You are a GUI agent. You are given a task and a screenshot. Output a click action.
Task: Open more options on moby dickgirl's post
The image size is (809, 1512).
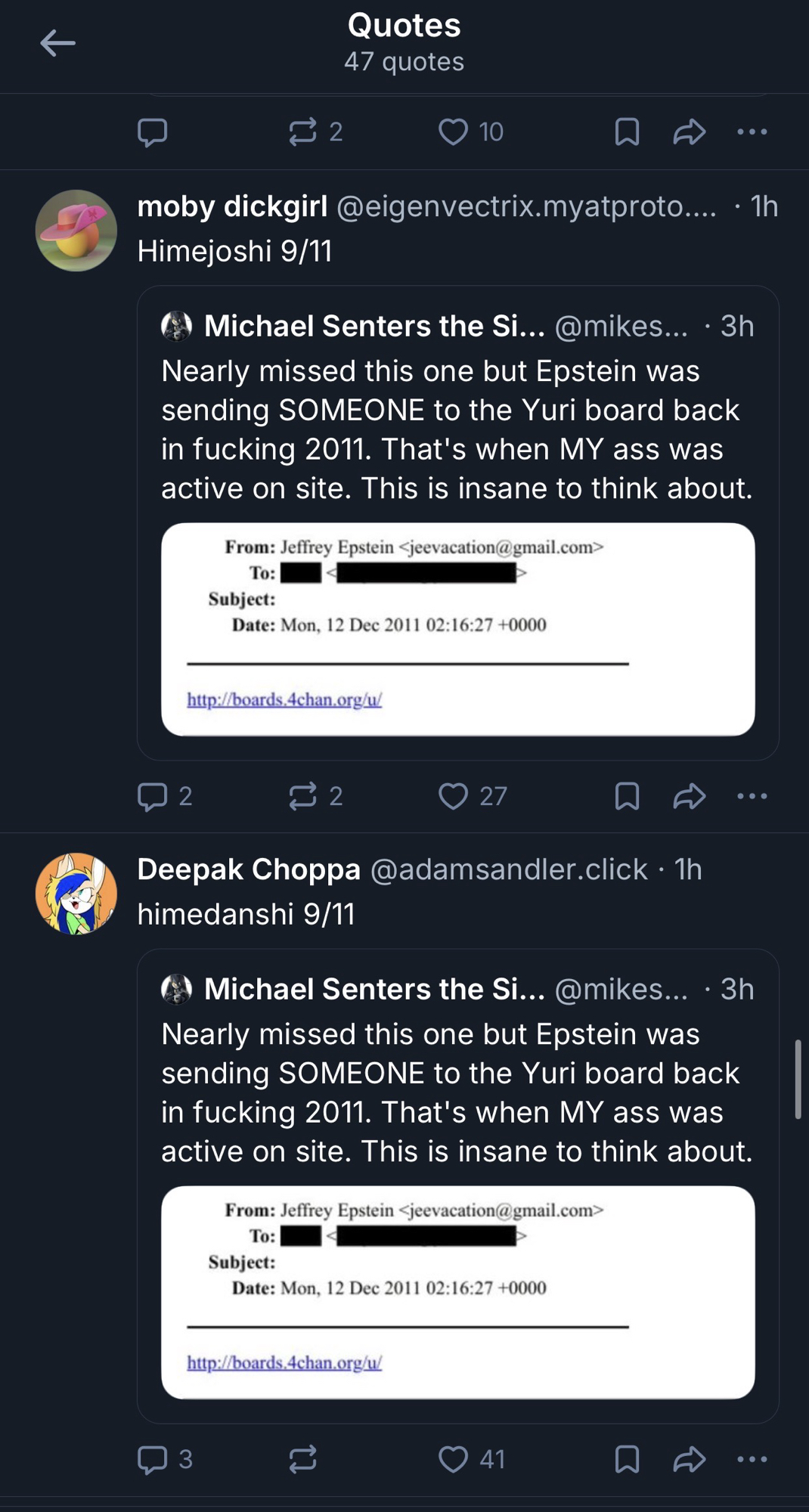point(752,796)
